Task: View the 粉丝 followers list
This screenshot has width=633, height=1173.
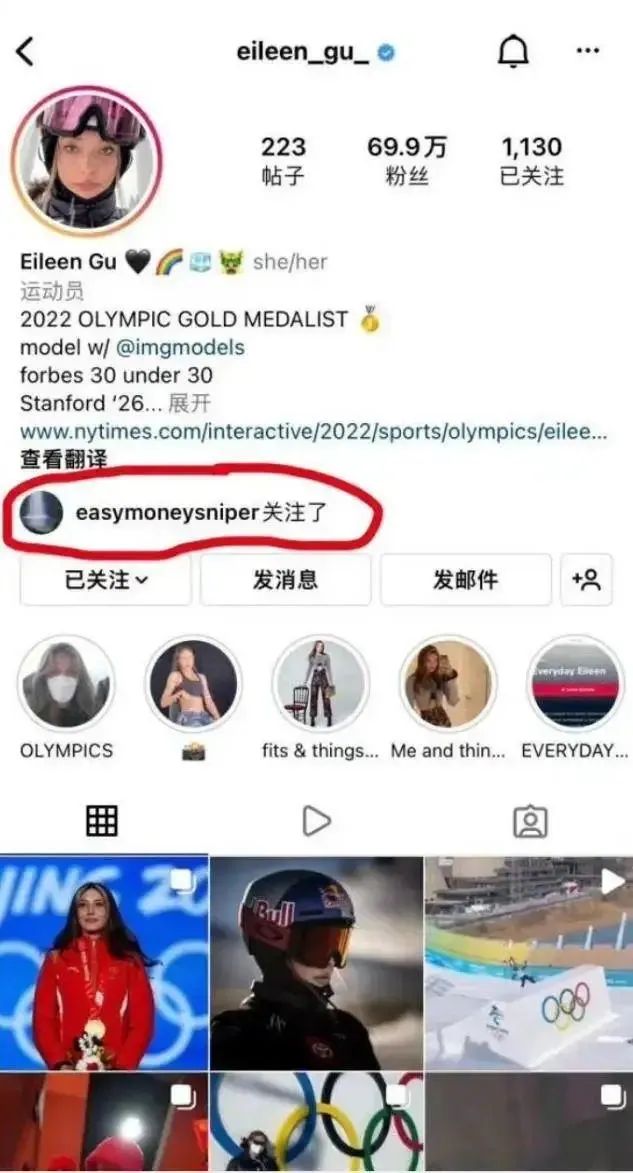Action: 407,162
